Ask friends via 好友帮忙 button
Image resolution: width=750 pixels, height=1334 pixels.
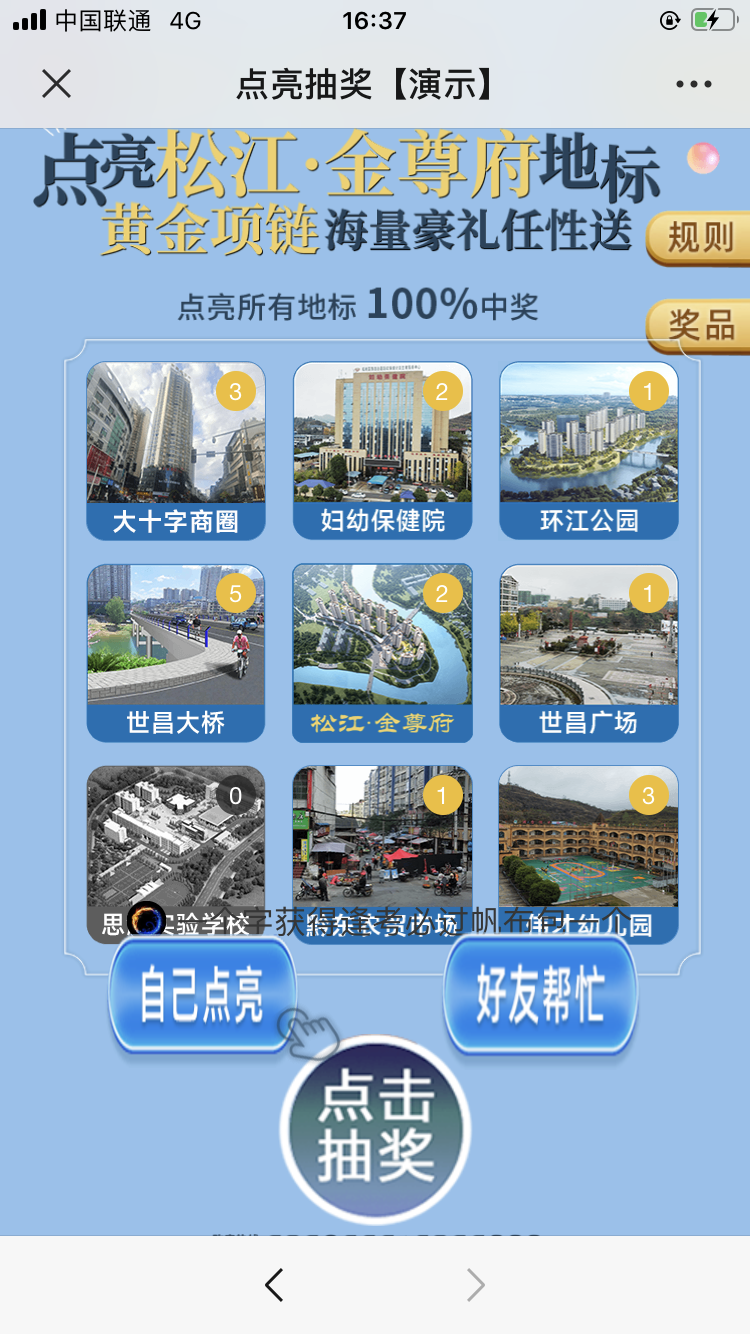[x=540, y=994]
